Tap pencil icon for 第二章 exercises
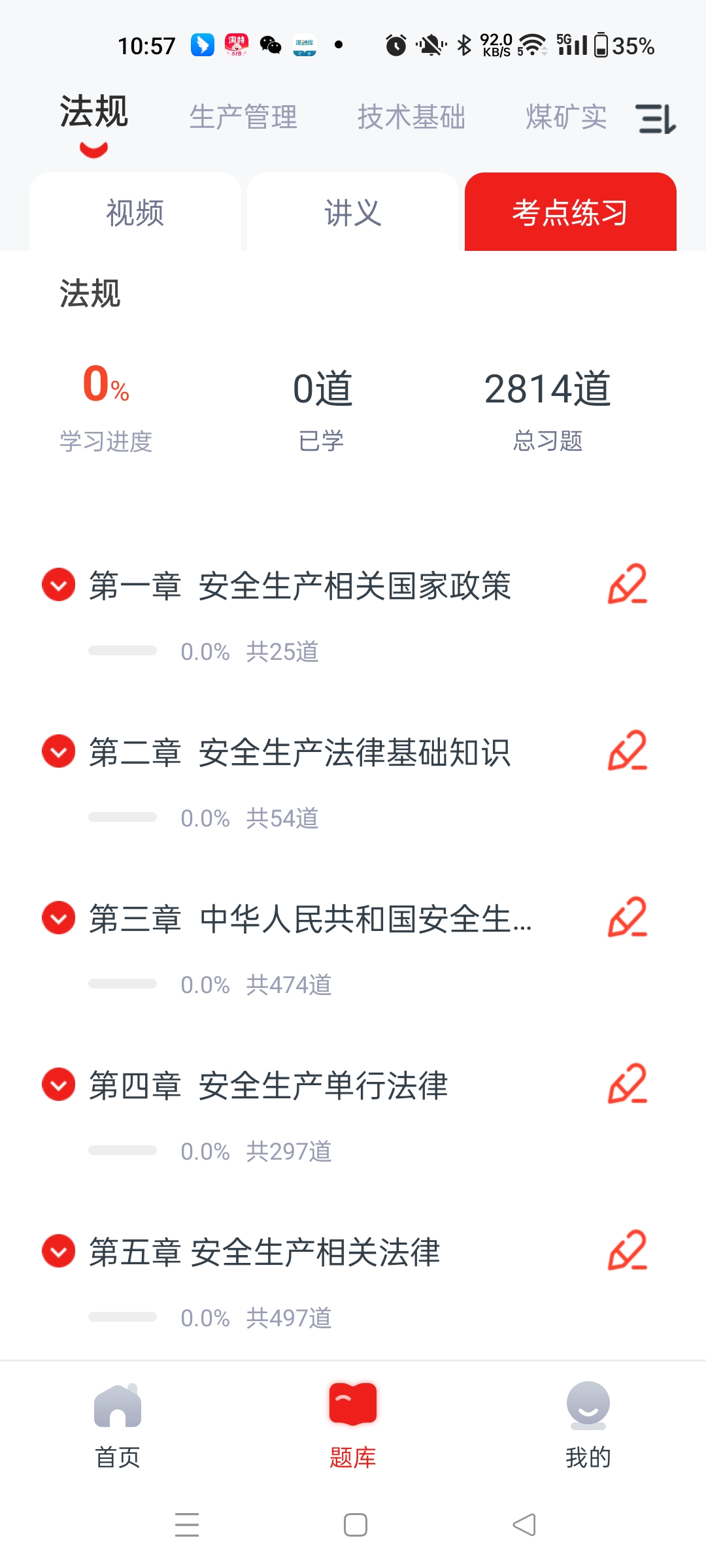Screen dimensions: 706x1568 click(628, 751)
